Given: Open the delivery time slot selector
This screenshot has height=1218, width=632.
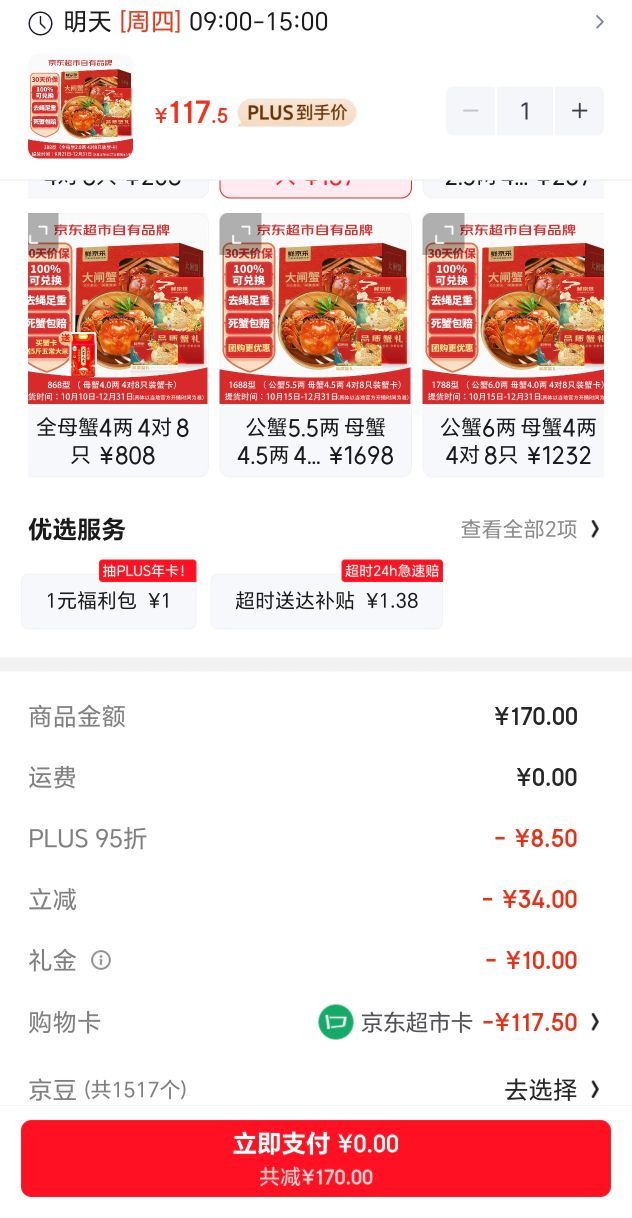Looking at the screenshot, I should 316,21.
